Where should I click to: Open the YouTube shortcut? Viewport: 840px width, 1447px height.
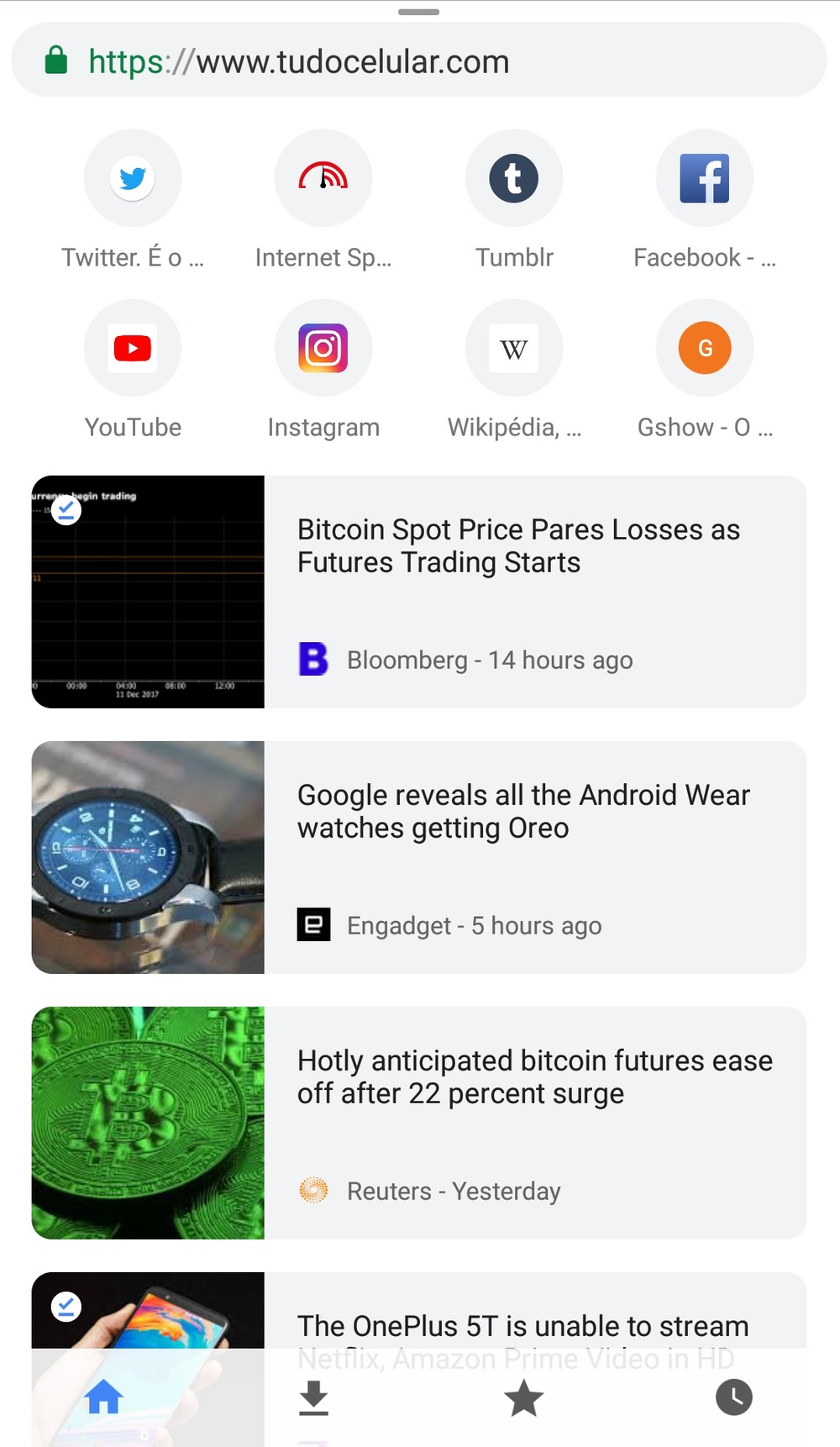click(133, 349)
